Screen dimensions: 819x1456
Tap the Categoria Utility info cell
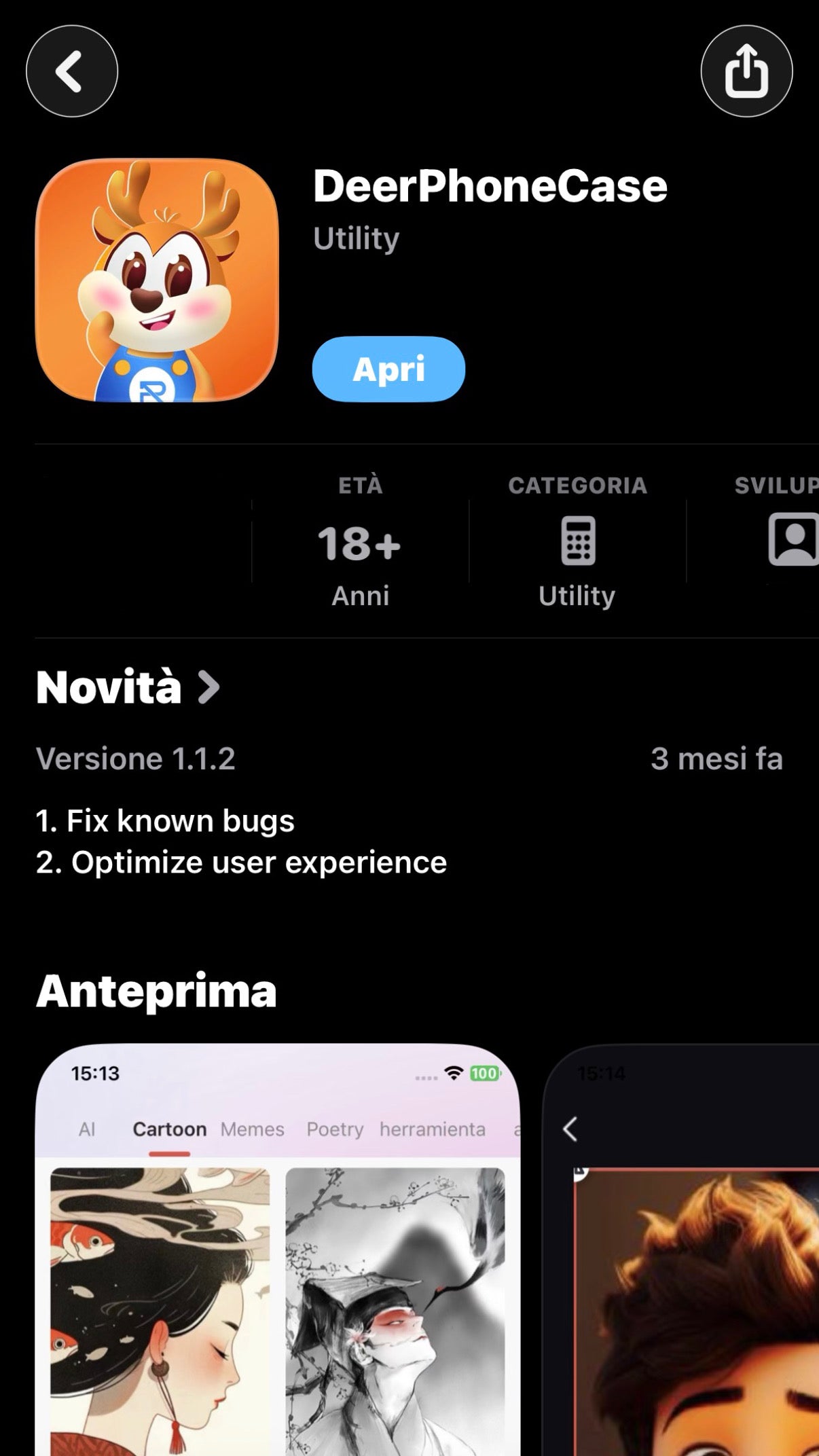pyautogui.click(x=577, y=541)
